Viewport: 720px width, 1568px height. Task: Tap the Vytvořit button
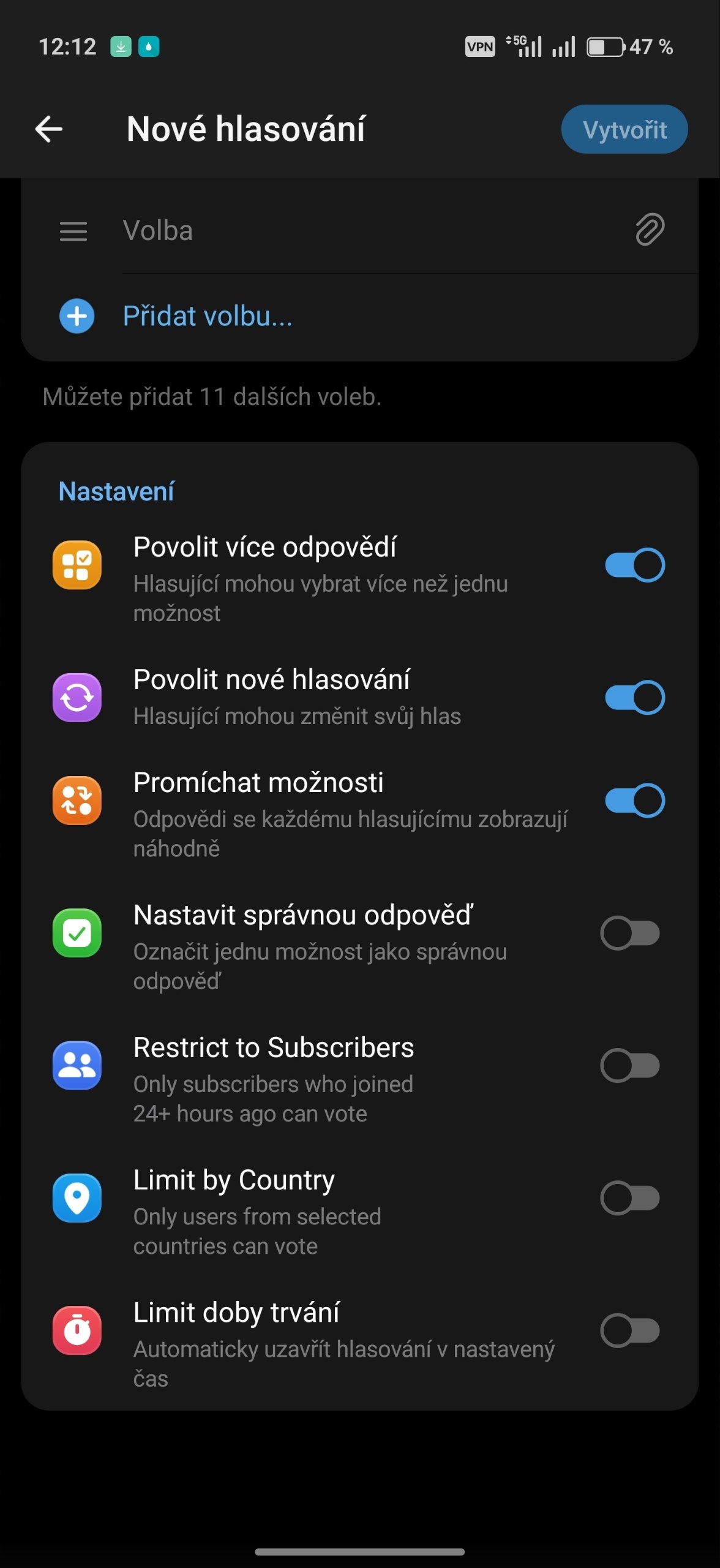point(624,129)
